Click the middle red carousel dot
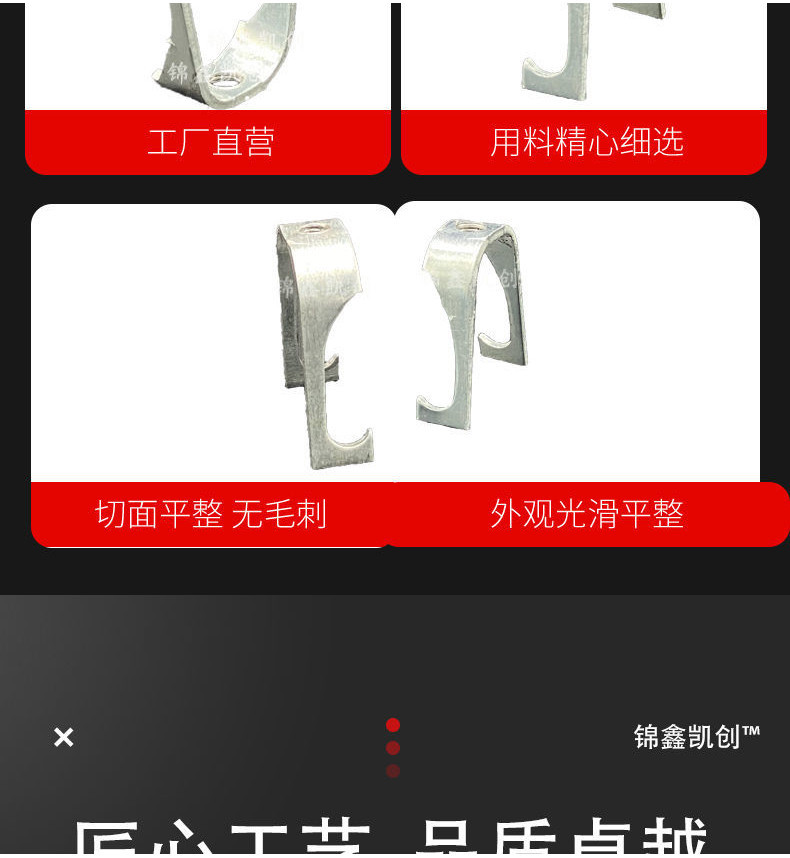The width and height of the screenshot is (790, 858). 394,747
